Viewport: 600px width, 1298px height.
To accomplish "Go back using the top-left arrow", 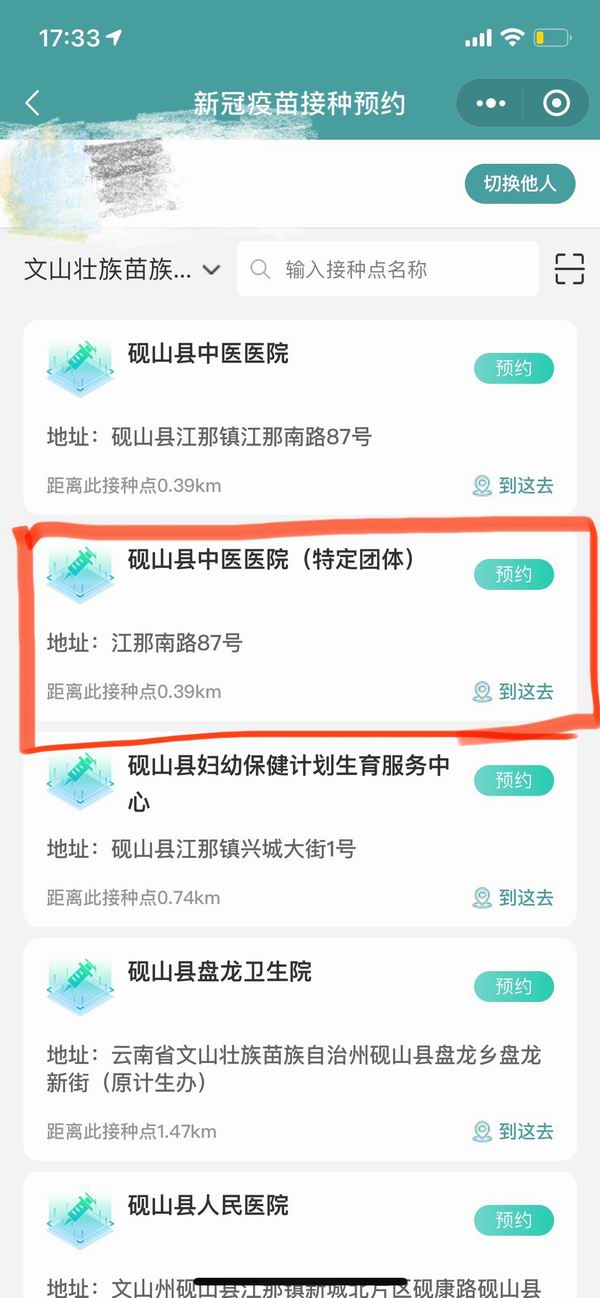I will tap(33, 103).
